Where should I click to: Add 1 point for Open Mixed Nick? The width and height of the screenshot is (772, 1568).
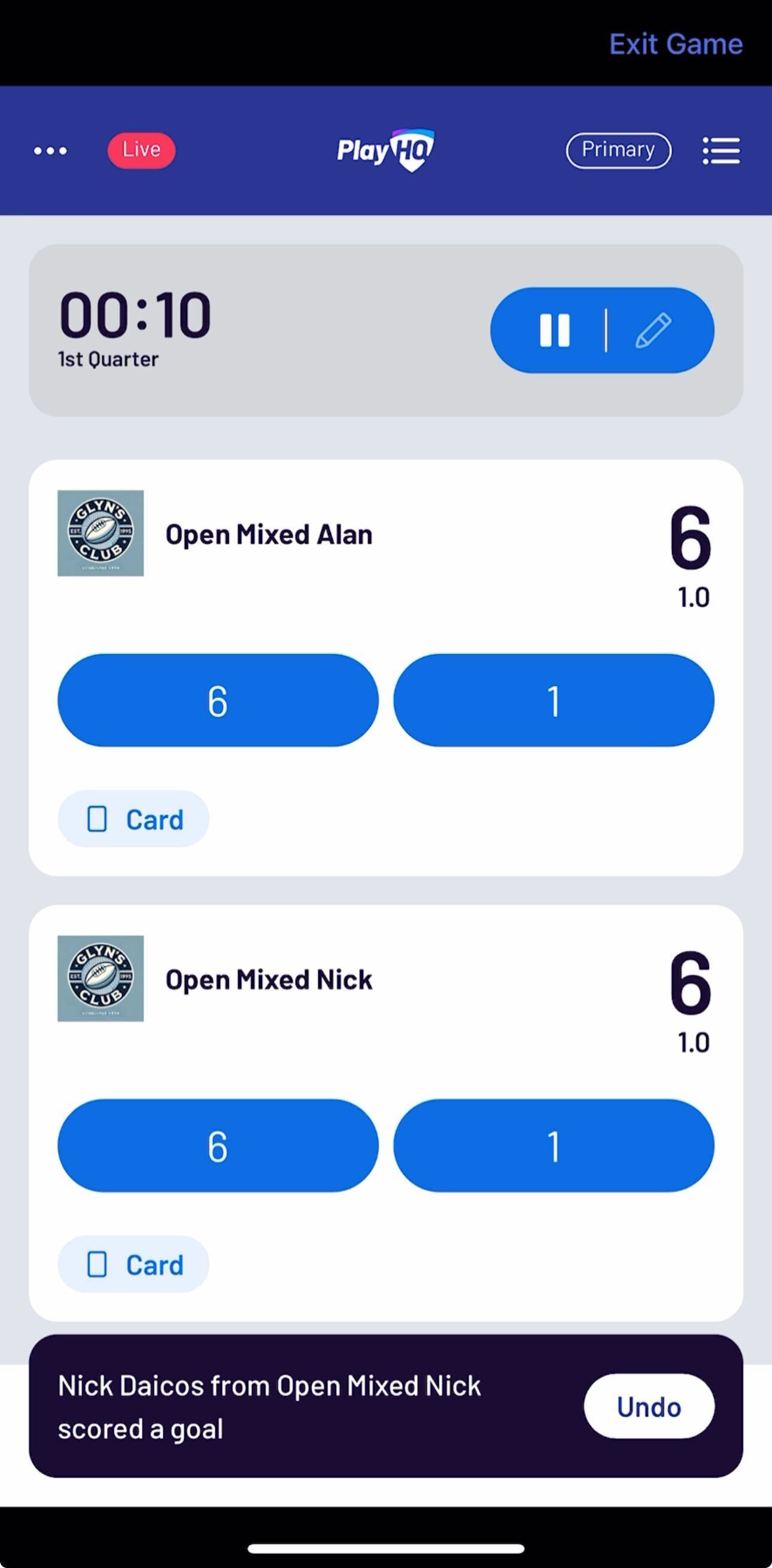[x=553, y=1146]
